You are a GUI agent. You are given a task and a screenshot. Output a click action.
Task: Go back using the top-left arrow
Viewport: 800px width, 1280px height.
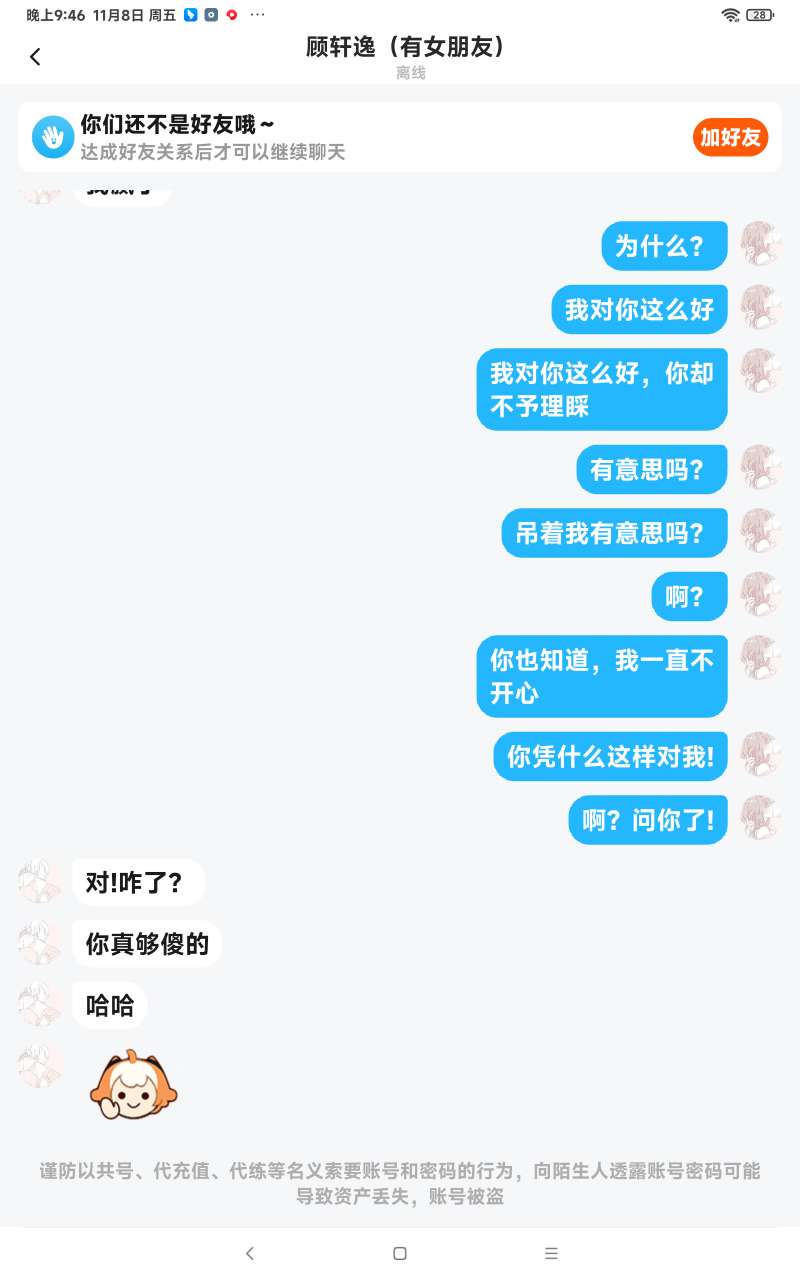click(x=35, y=57)
